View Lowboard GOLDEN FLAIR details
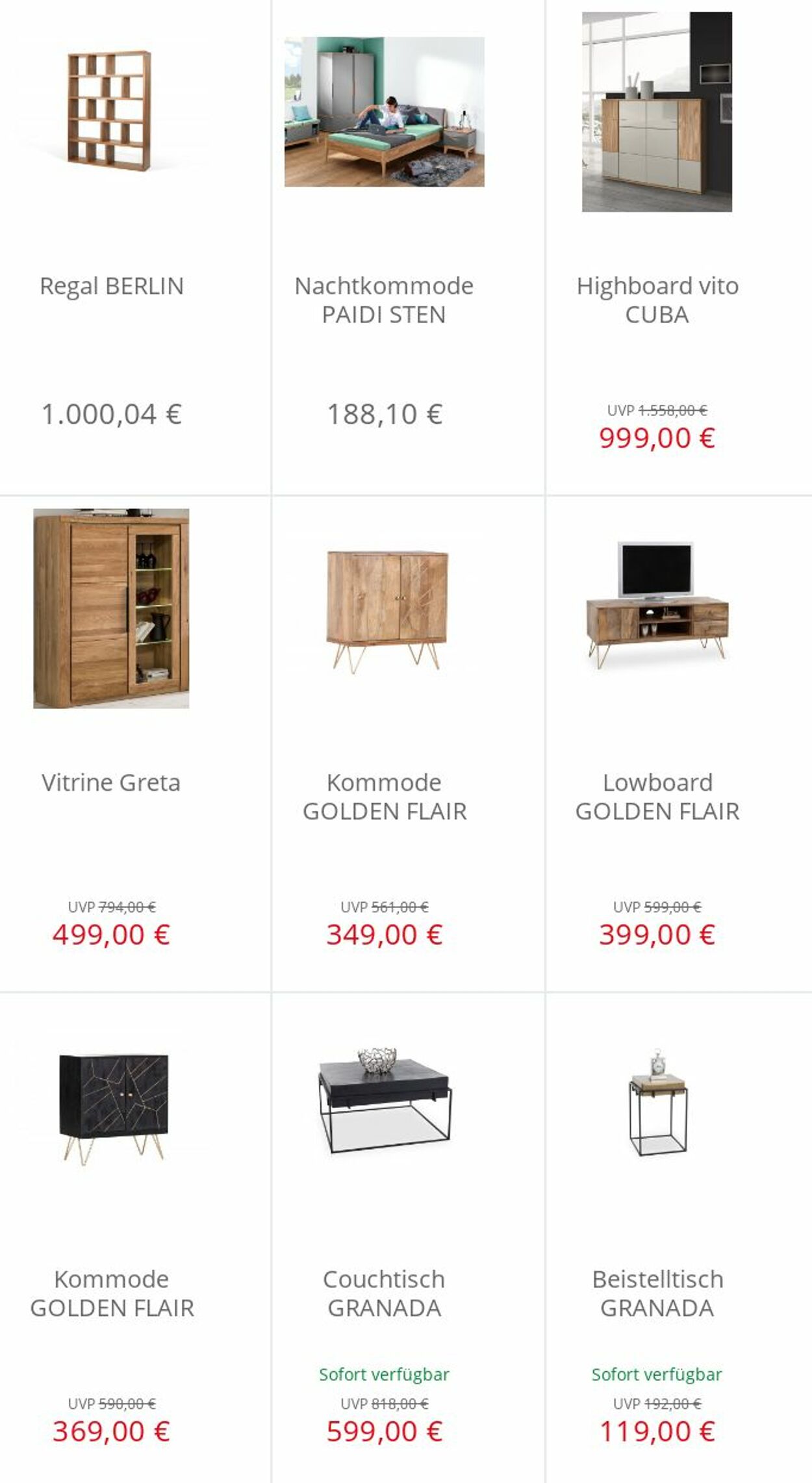This screenshot has width=812, height=1483. tap(657, 796)
